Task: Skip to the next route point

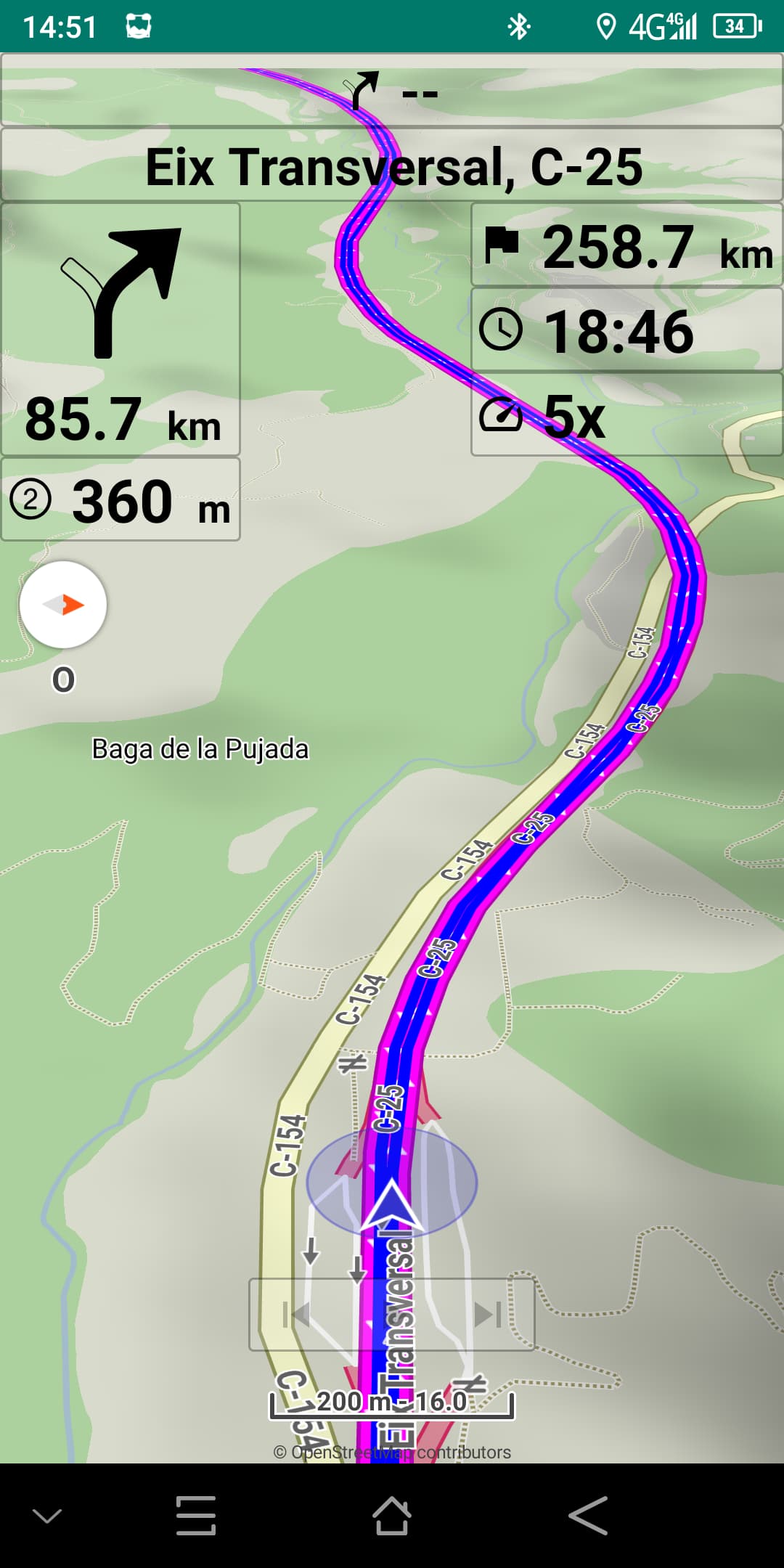Action: (x=487, y=1315)
